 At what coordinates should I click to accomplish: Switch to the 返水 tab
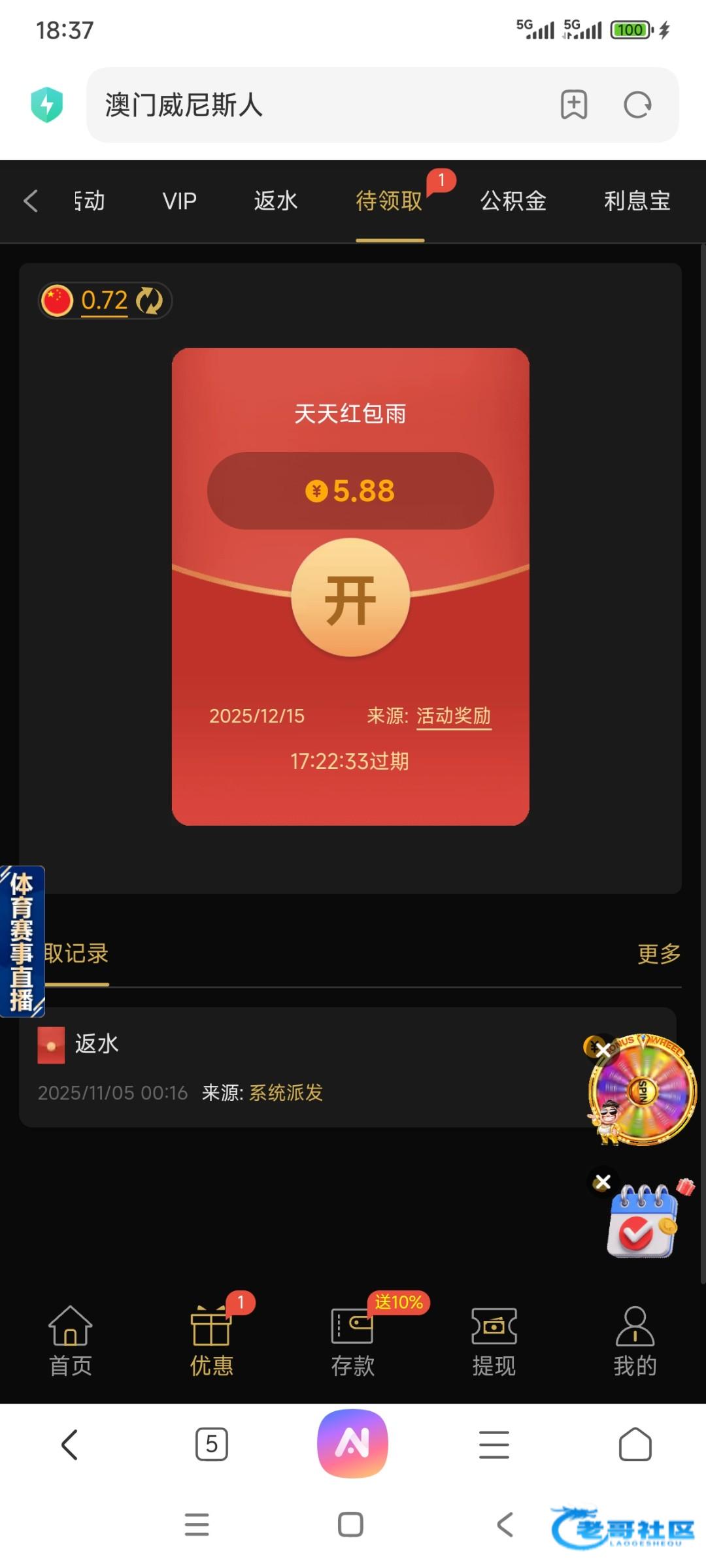(x=275, y=201)
